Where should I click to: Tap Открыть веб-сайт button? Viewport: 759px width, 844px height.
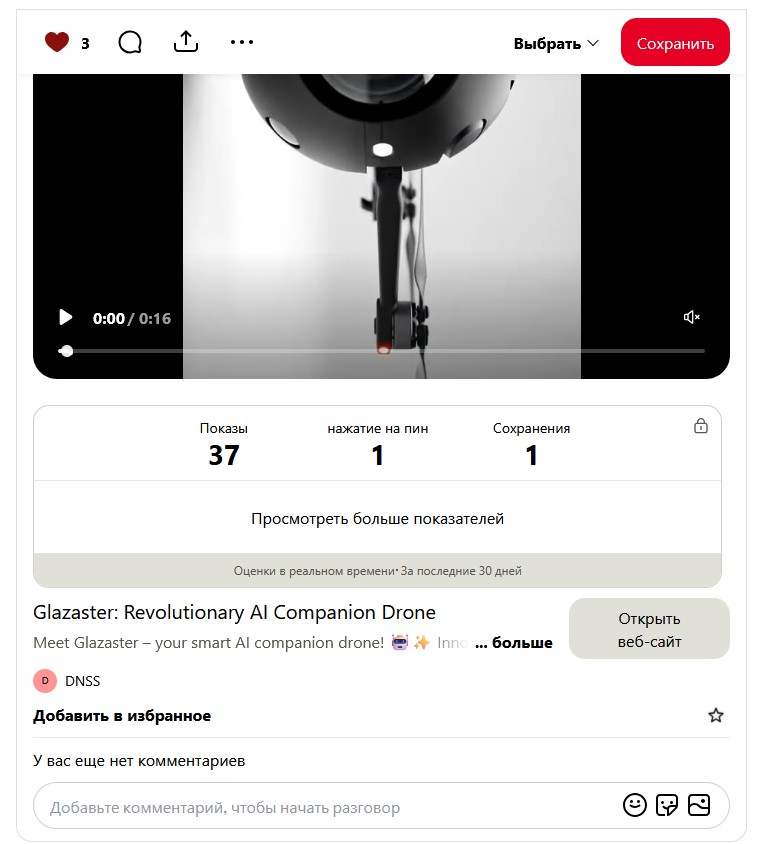648,630
